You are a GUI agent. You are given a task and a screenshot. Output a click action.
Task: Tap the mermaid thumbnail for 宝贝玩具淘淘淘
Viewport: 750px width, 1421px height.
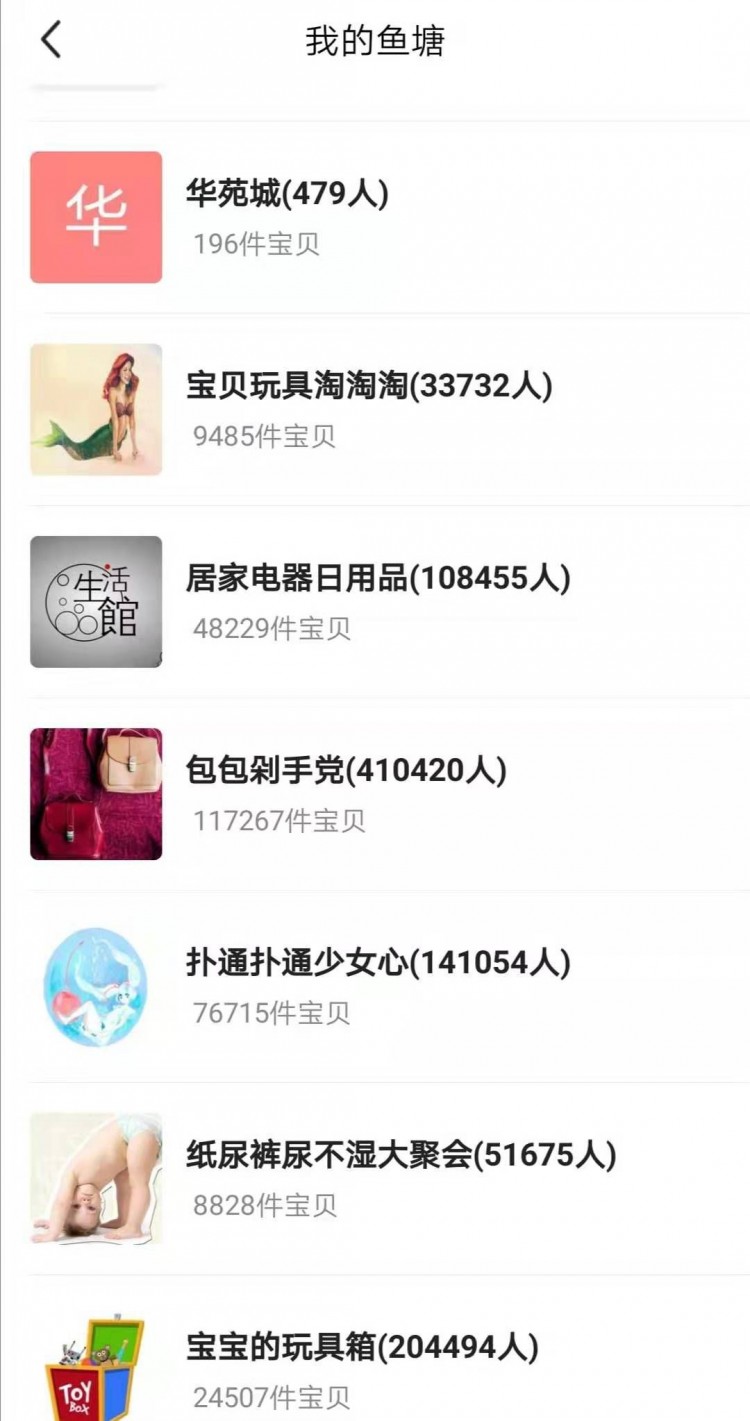click(95, 409)
